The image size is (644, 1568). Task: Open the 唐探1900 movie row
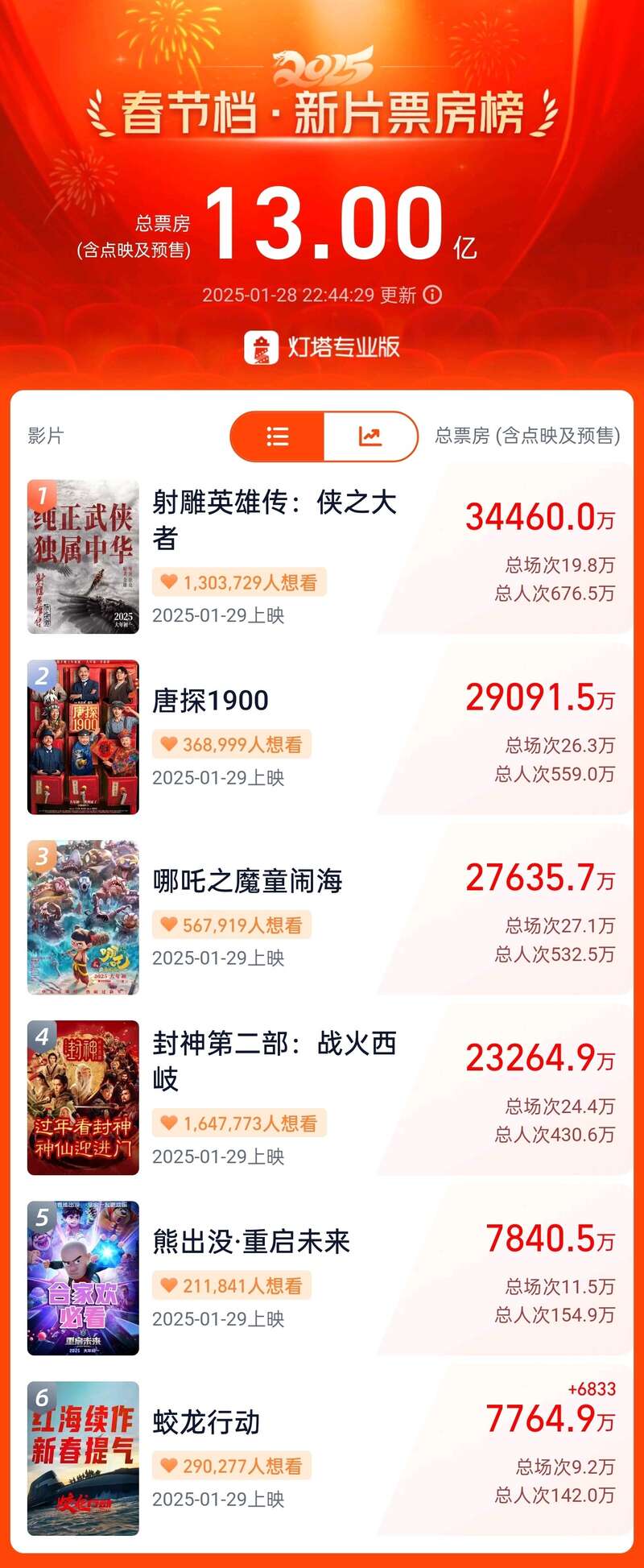211,701
